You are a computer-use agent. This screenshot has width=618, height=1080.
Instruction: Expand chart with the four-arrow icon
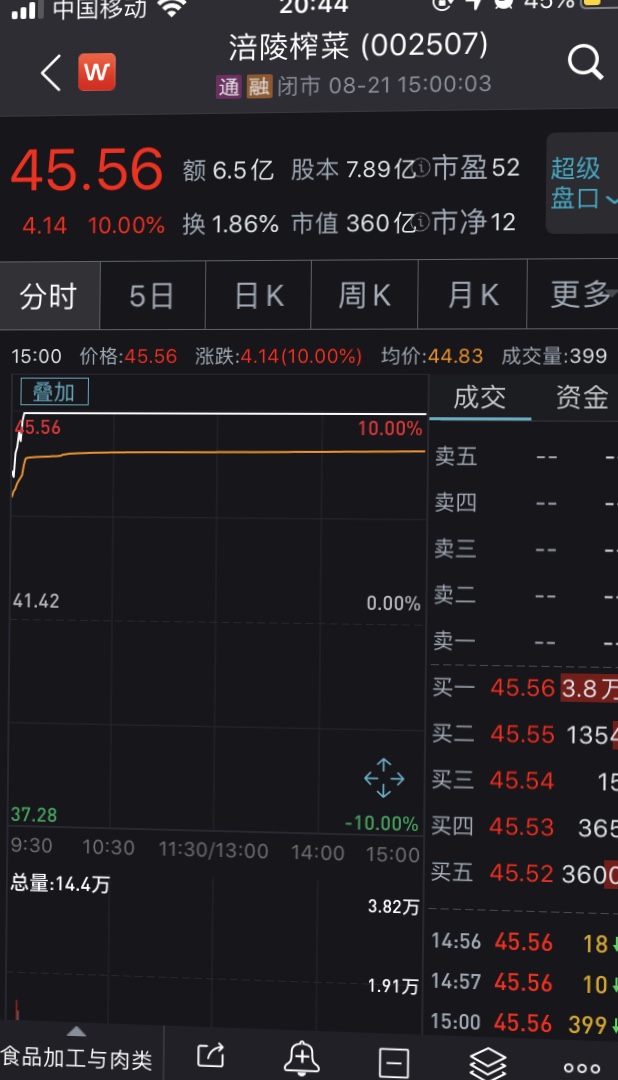384,778
